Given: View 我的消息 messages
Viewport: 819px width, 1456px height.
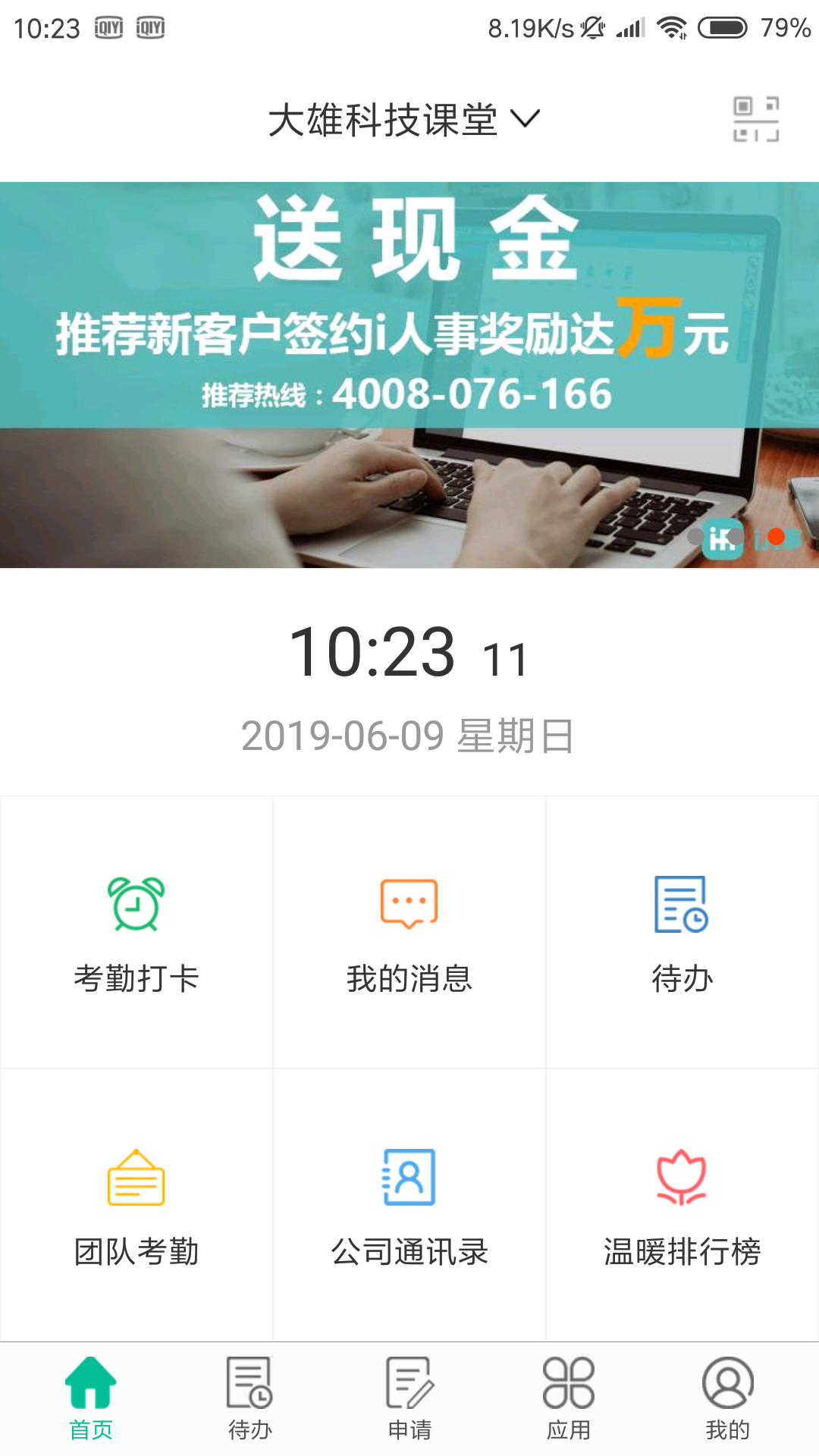Looking at the screenshot, I should coord(409,933).
